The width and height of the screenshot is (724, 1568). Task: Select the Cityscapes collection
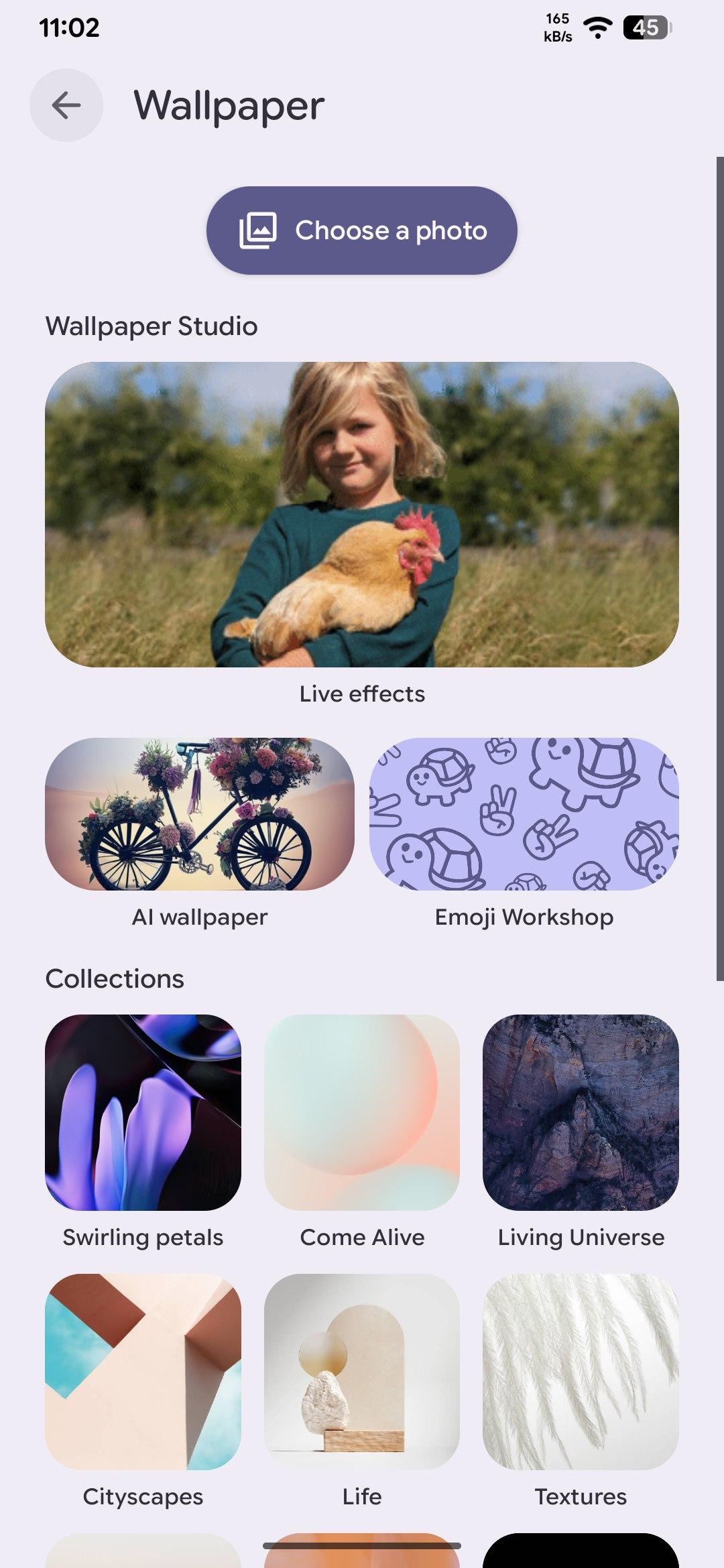tap(143, 1371)
